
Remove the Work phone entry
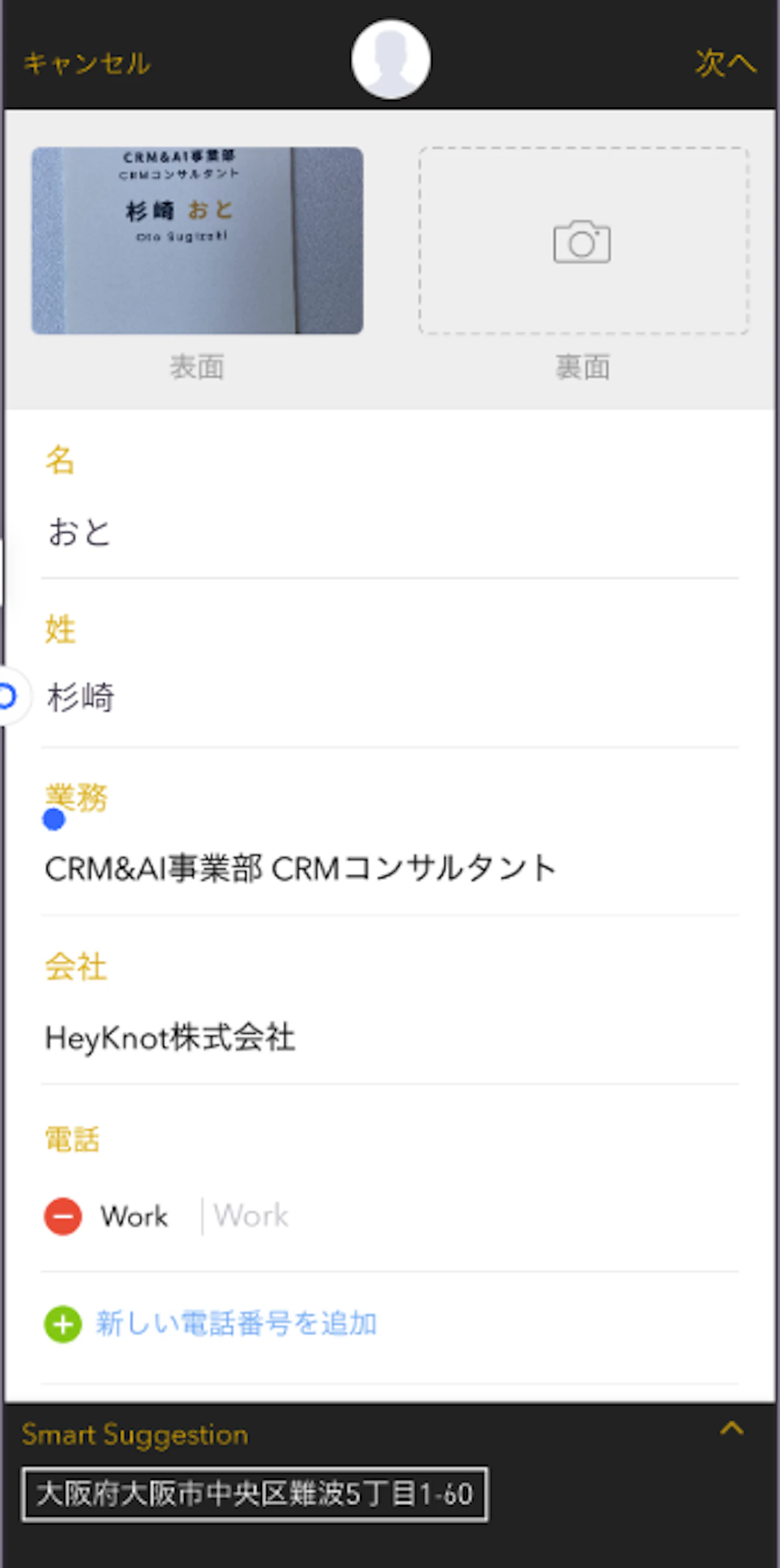[x=63, y=1216]
